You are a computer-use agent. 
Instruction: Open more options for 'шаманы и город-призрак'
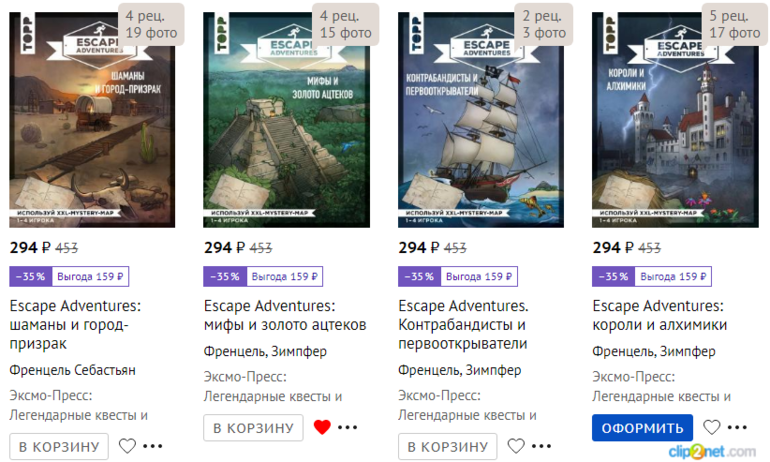(x=152, y=446)
